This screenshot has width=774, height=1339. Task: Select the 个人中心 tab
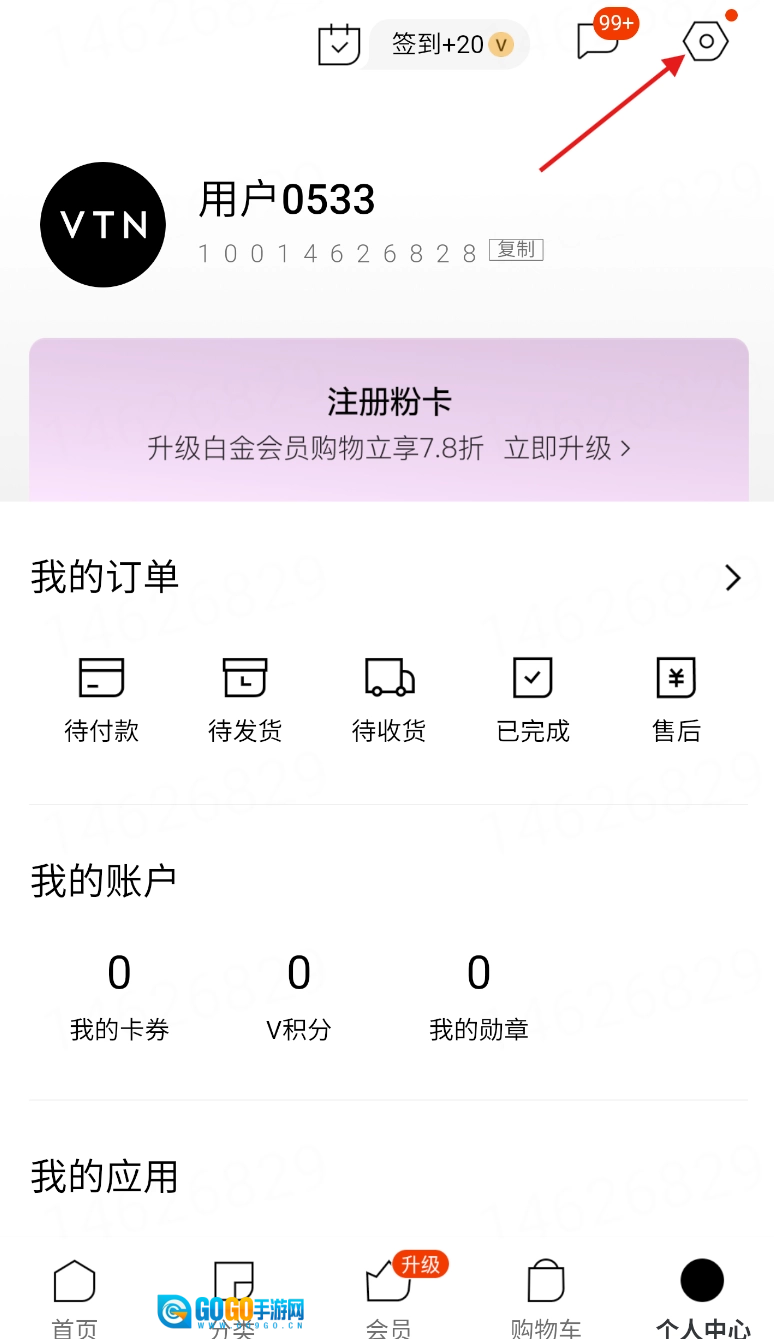coord(702,1297)
